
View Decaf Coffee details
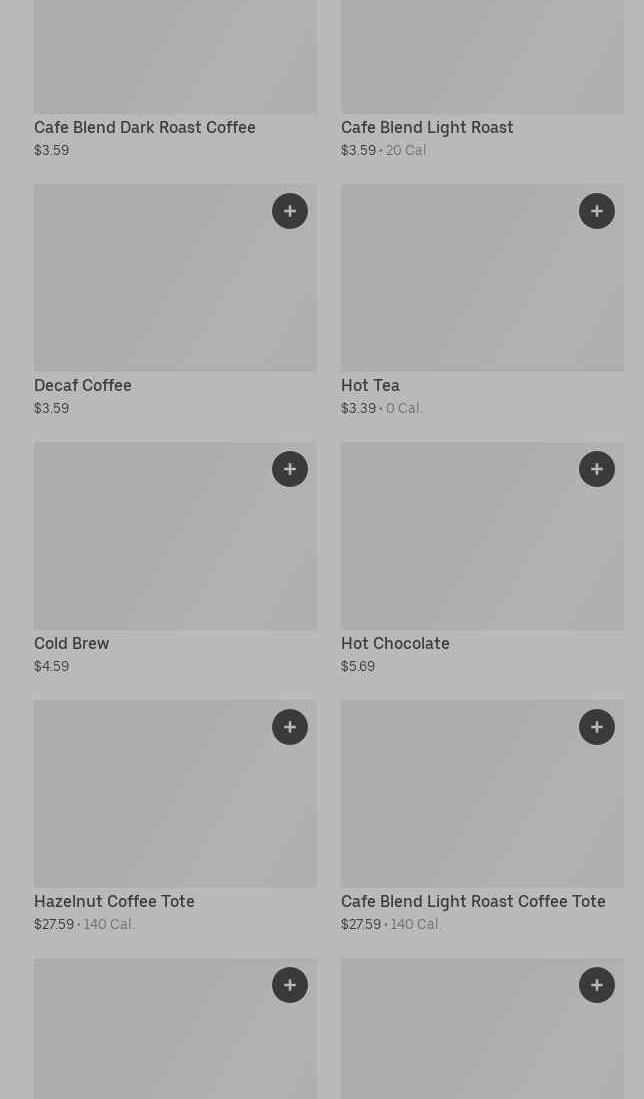point(83,386)
